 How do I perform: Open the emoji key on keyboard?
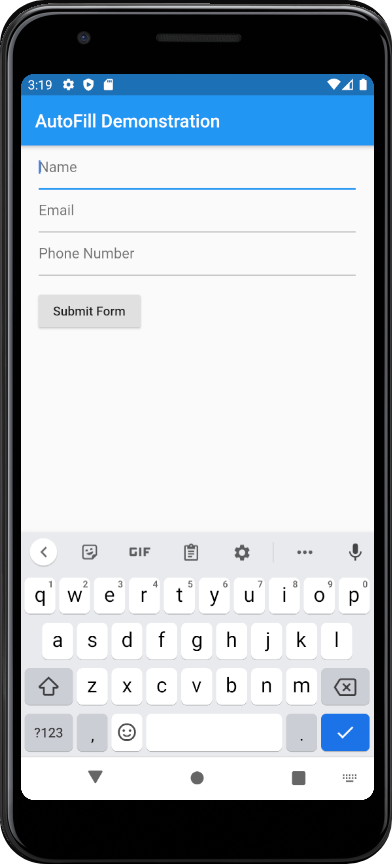[x=127, y=732]
